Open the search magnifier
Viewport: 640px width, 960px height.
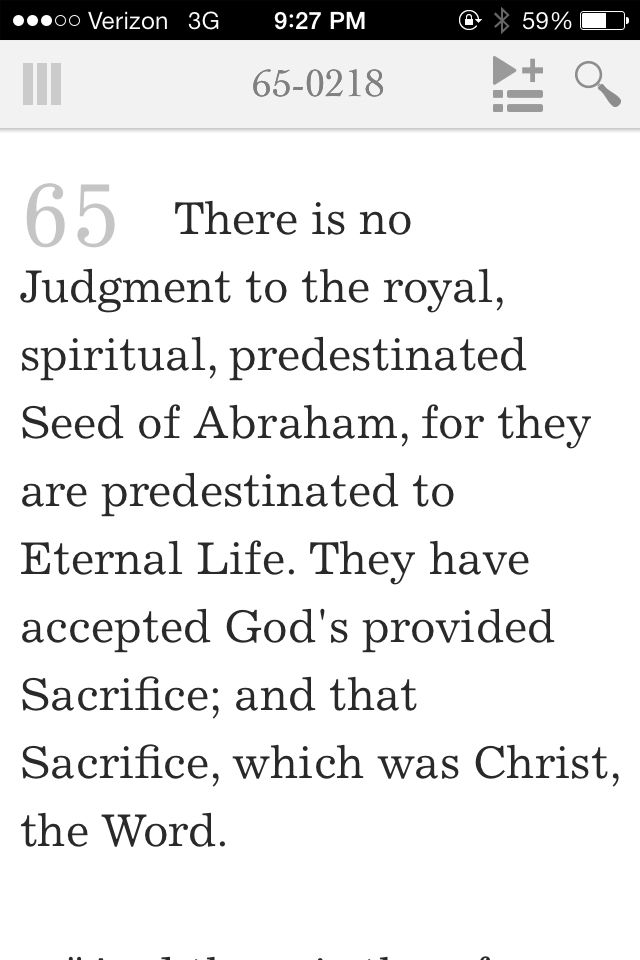pyautogui.click(x=597, y=84)
